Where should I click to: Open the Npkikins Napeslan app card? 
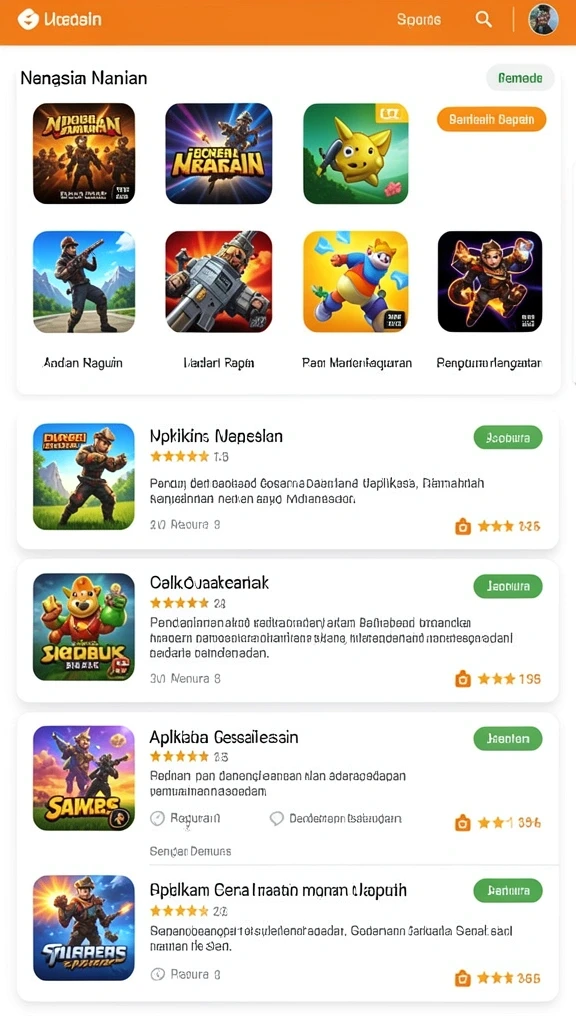pyautogui.click(x=287, y=480)
